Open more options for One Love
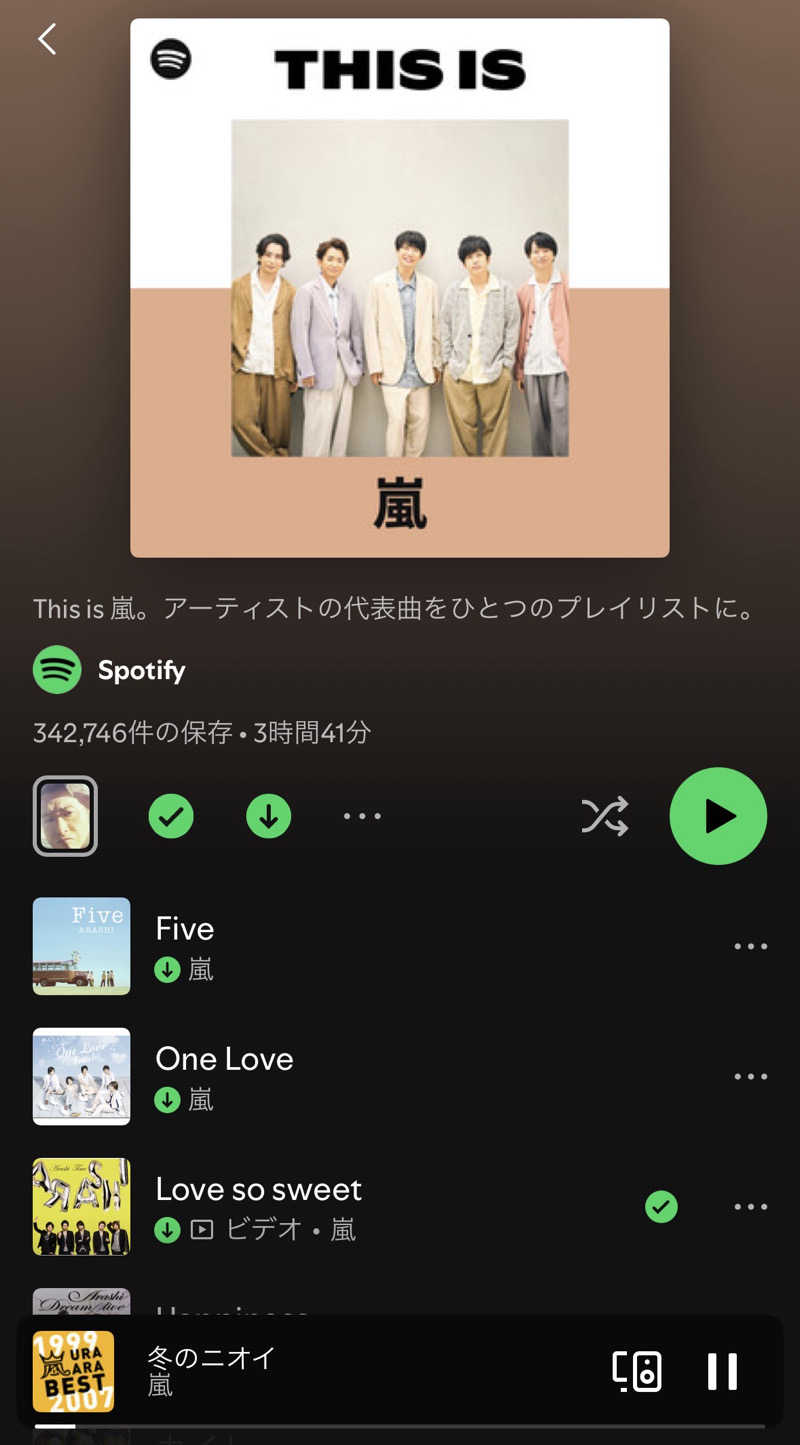 click(750, 1076)
